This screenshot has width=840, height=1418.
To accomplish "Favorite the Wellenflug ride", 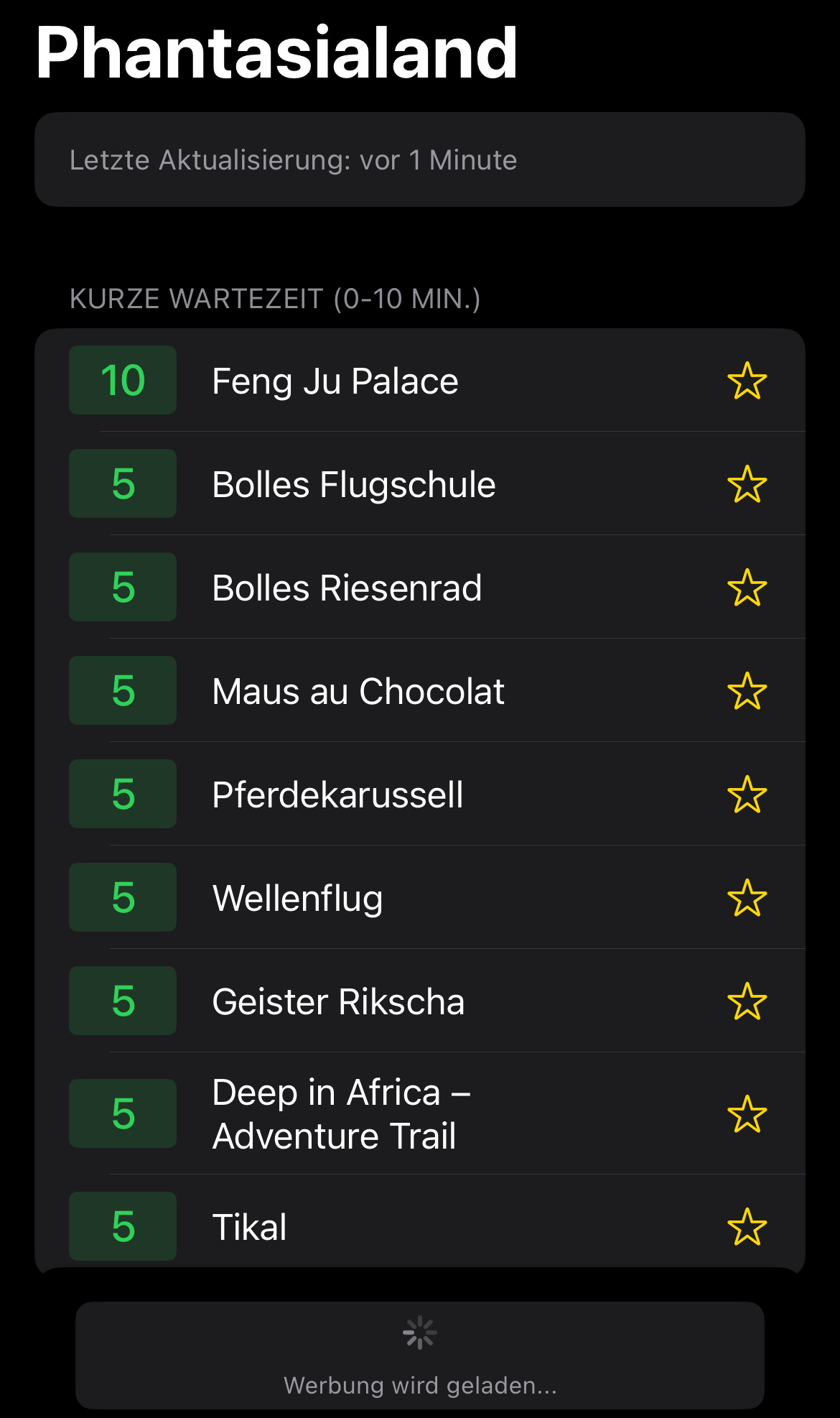I will point(747,898).
